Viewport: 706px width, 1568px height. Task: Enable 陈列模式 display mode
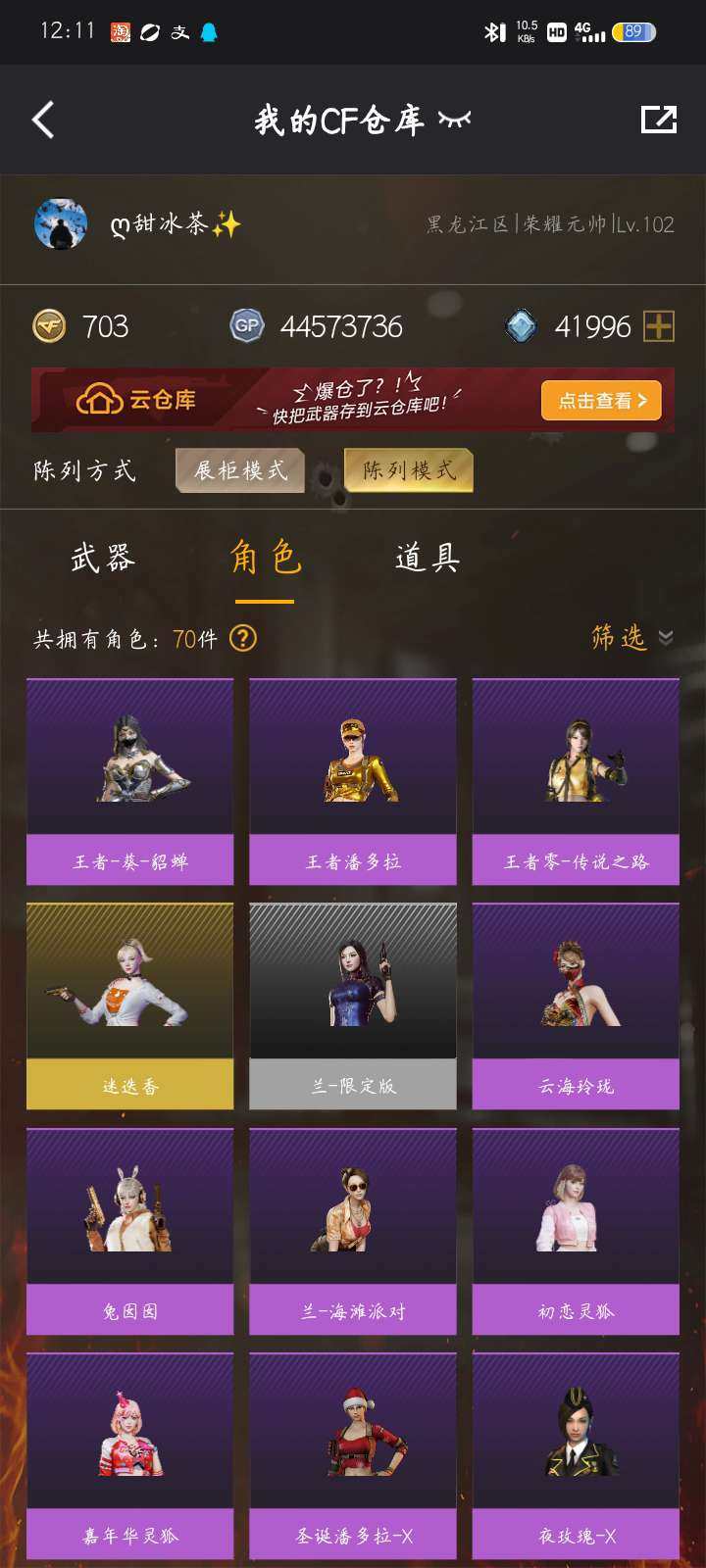pos(409,470)
